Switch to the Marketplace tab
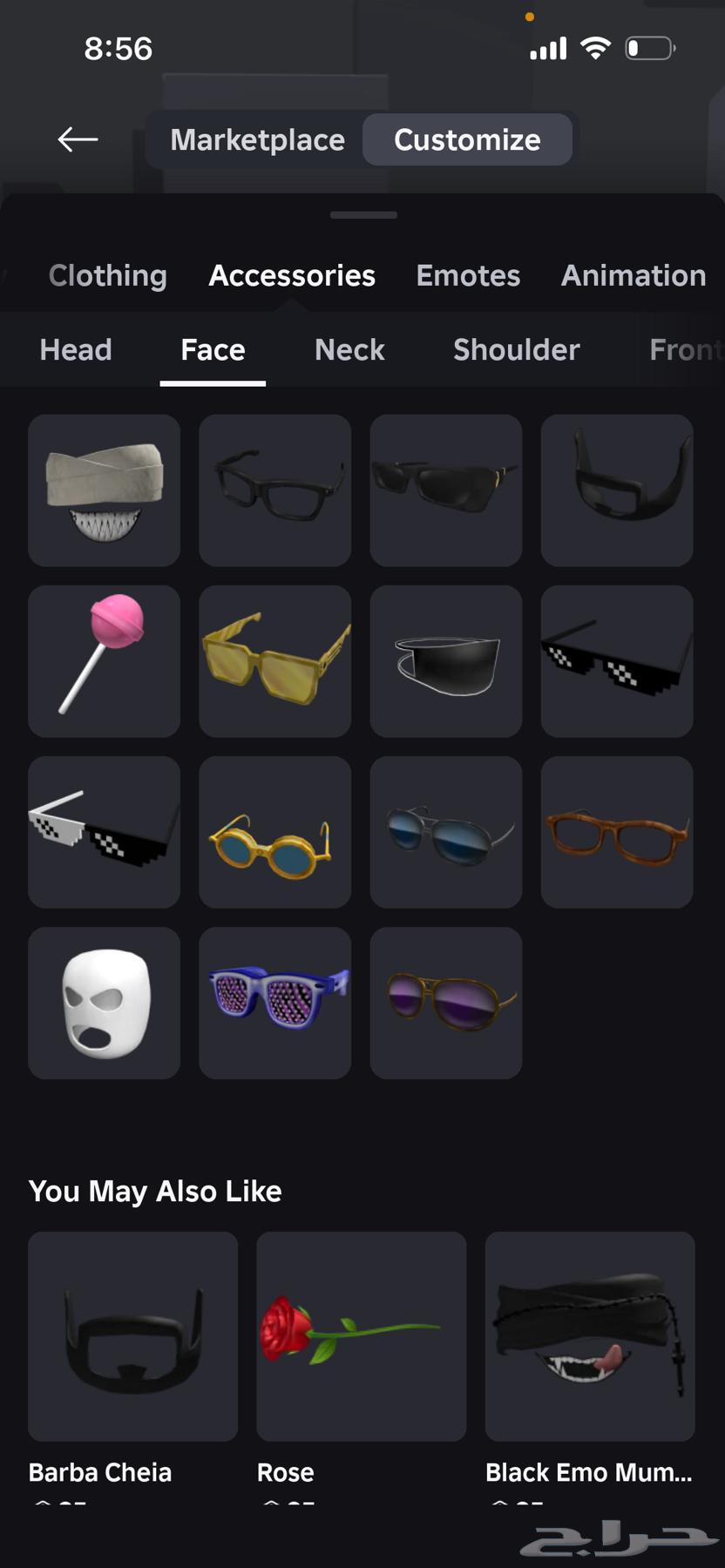This screenshot has width=725, height=1568. point(257,139)
